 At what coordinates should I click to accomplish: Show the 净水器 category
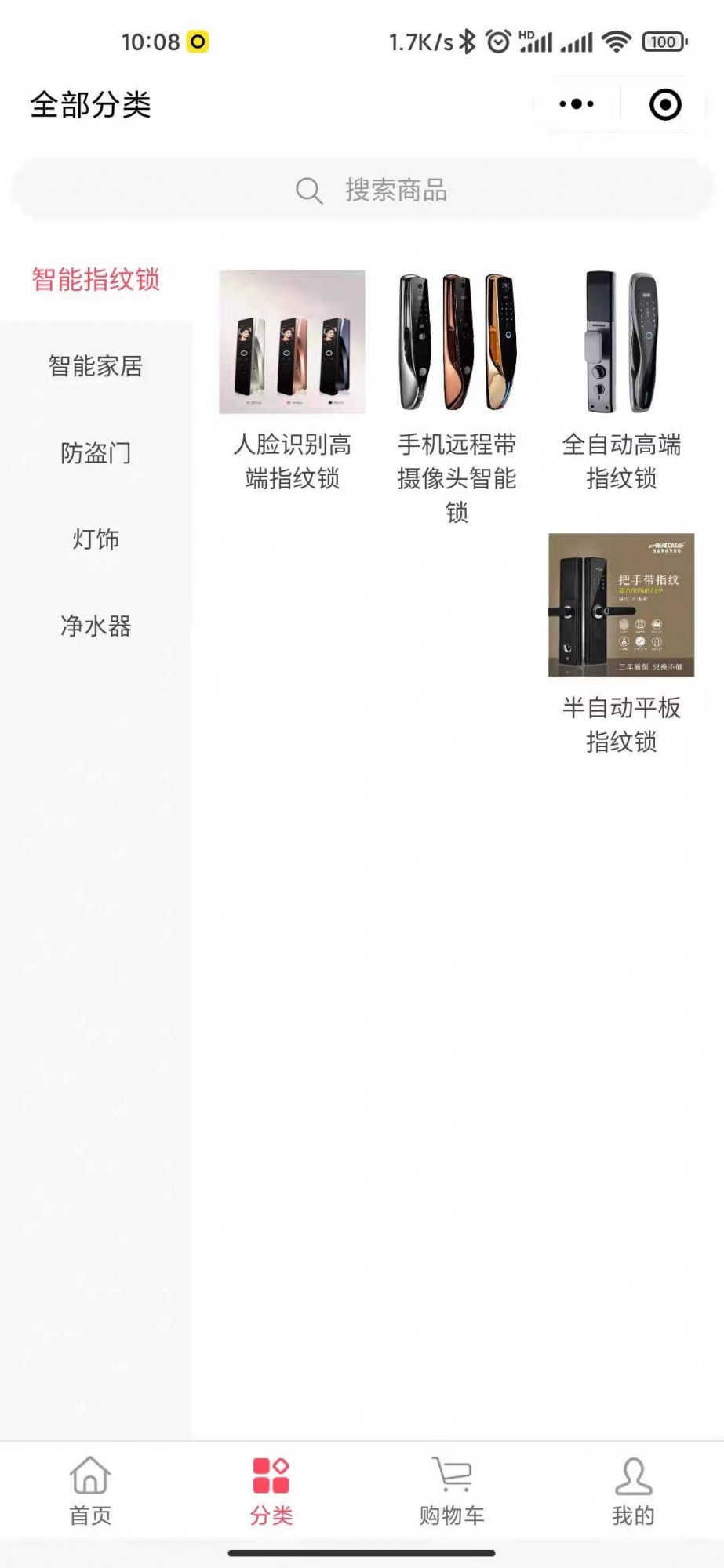pyautogui.click(x=96, y=626)
